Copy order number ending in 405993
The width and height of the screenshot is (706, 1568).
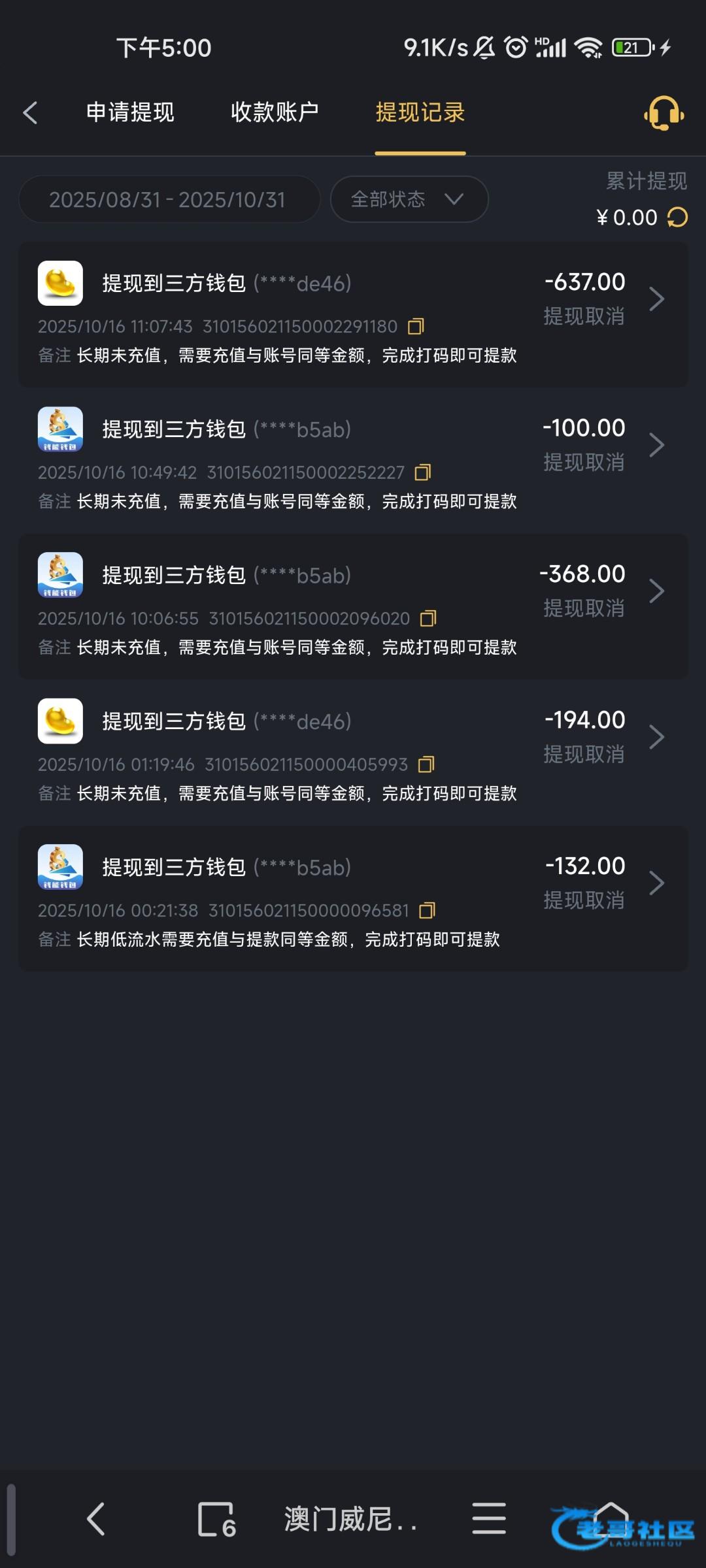(426, 764)
